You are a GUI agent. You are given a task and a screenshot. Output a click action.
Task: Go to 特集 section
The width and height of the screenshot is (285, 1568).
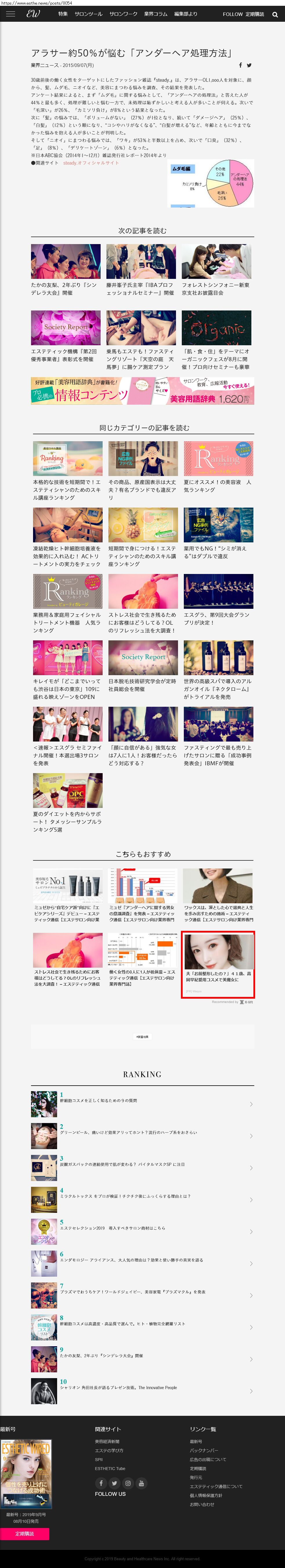[63, 14]
